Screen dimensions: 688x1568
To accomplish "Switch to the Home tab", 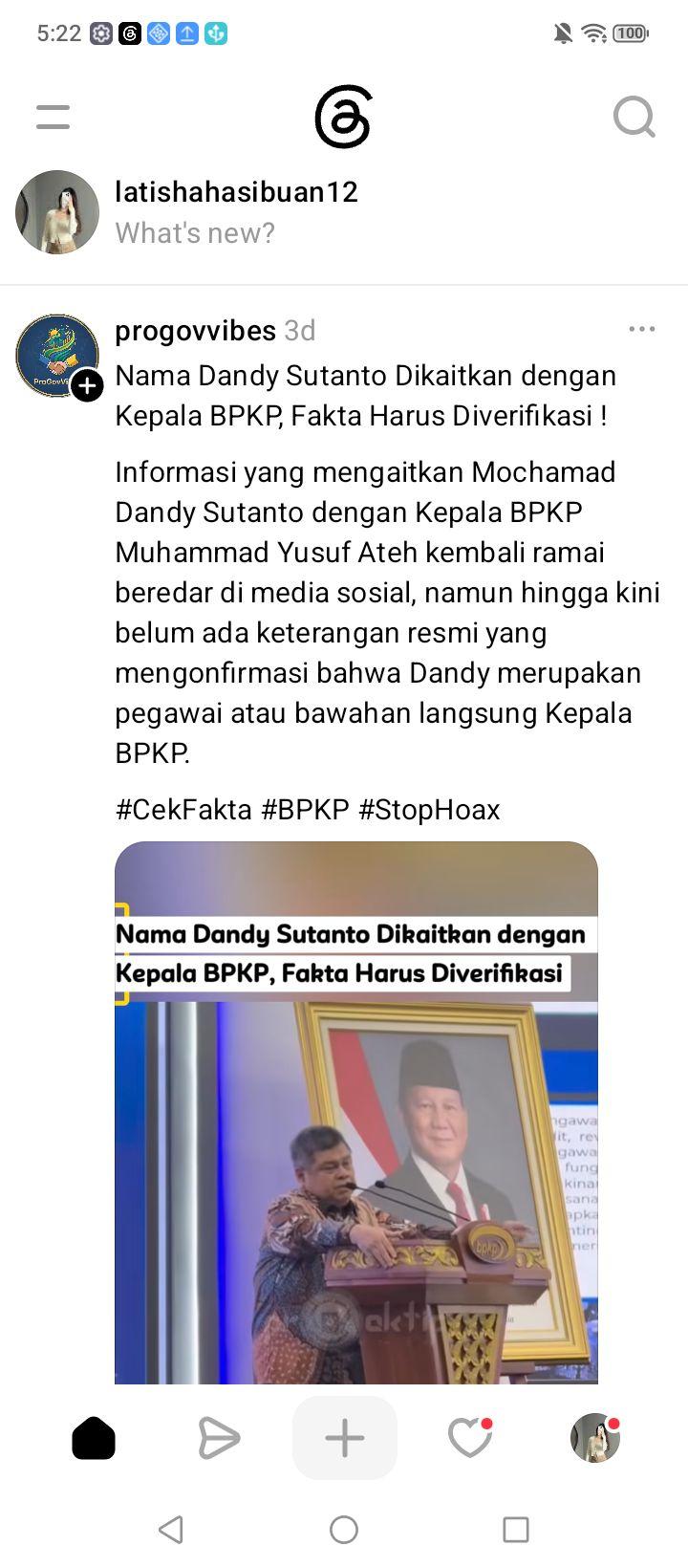I will tap(94, 1438).
